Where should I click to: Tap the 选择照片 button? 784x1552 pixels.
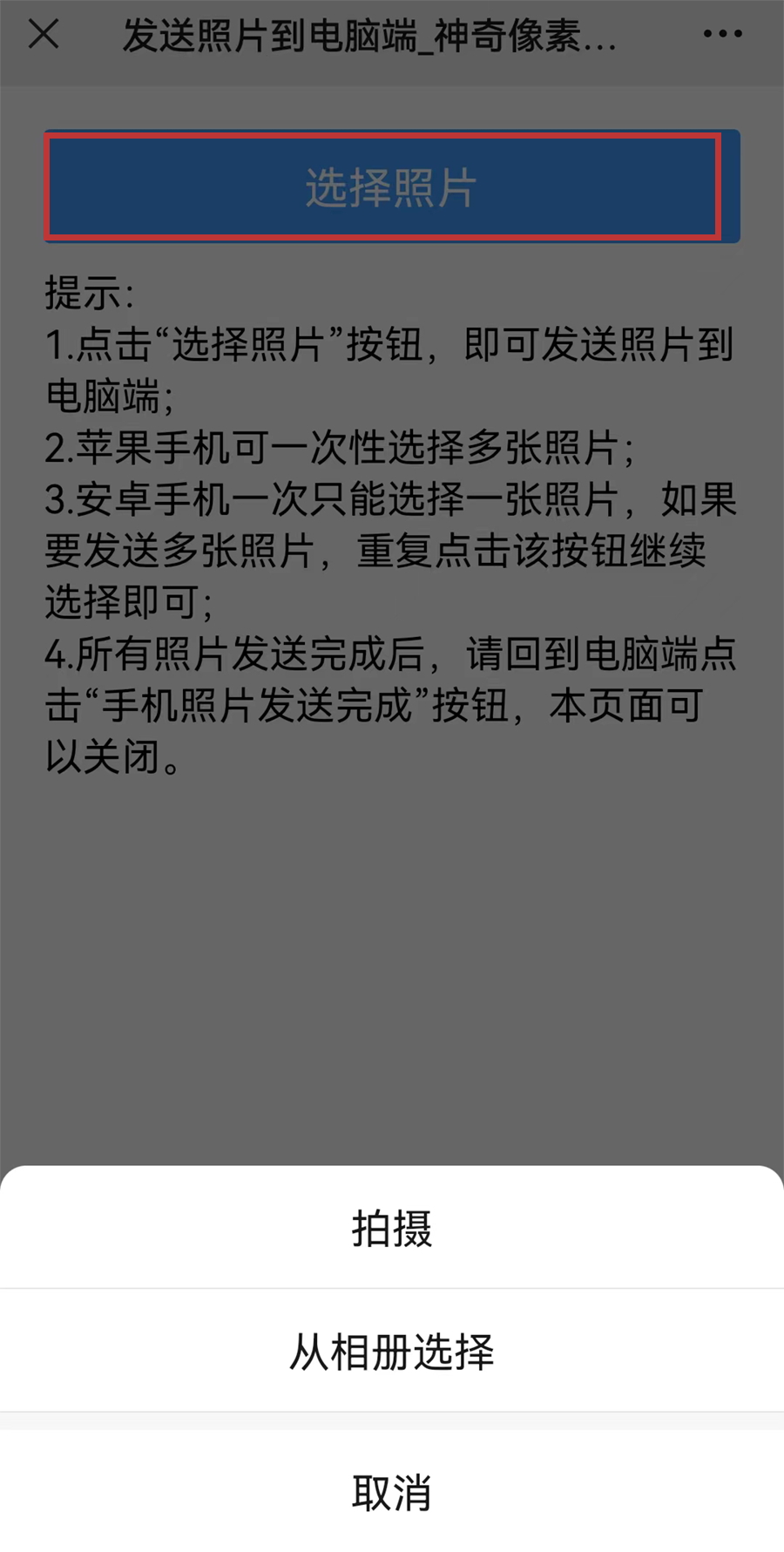click(392, 186)
